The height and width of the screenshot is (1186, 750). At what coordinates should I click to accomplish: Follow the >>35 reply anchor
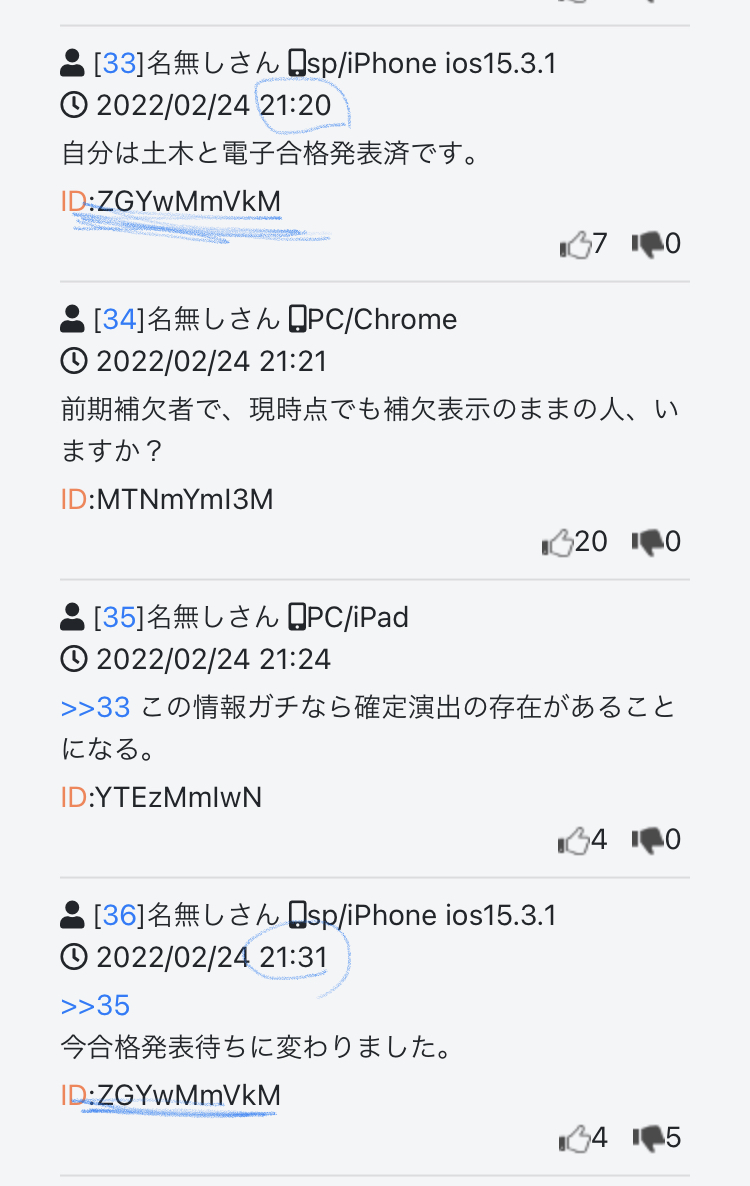[x=95, y=1006]
